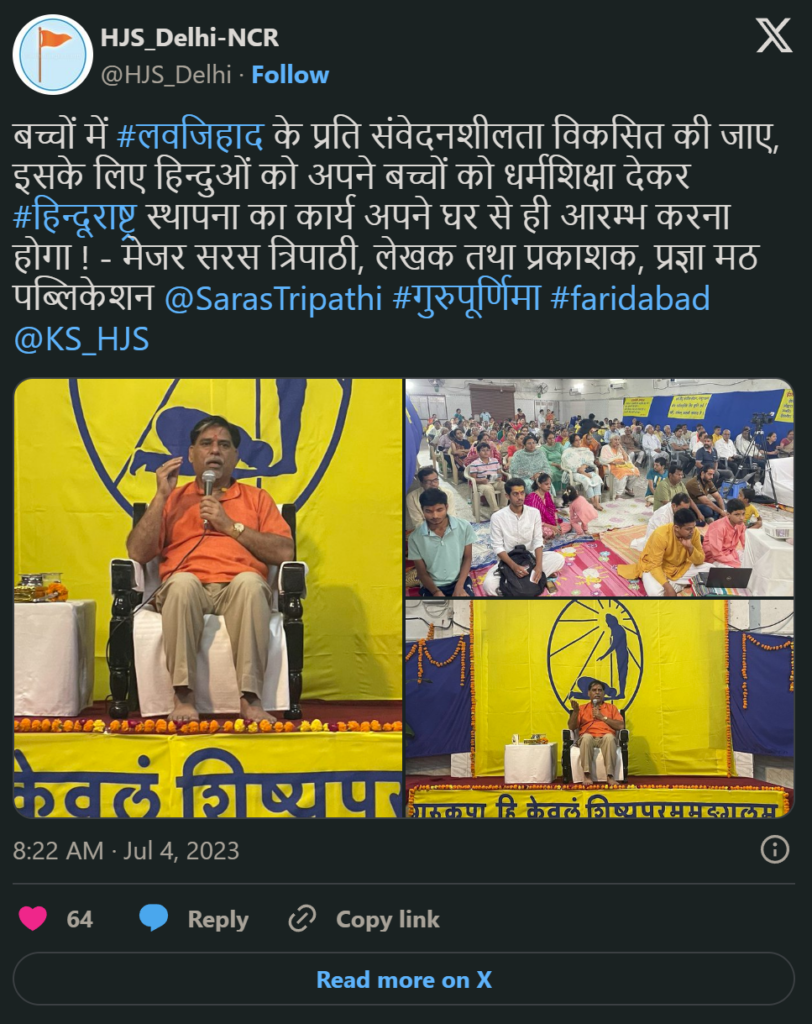This screenshot has height=1024, width=812.
Task: Copy link to this tweet
Action: coord(364,919)
